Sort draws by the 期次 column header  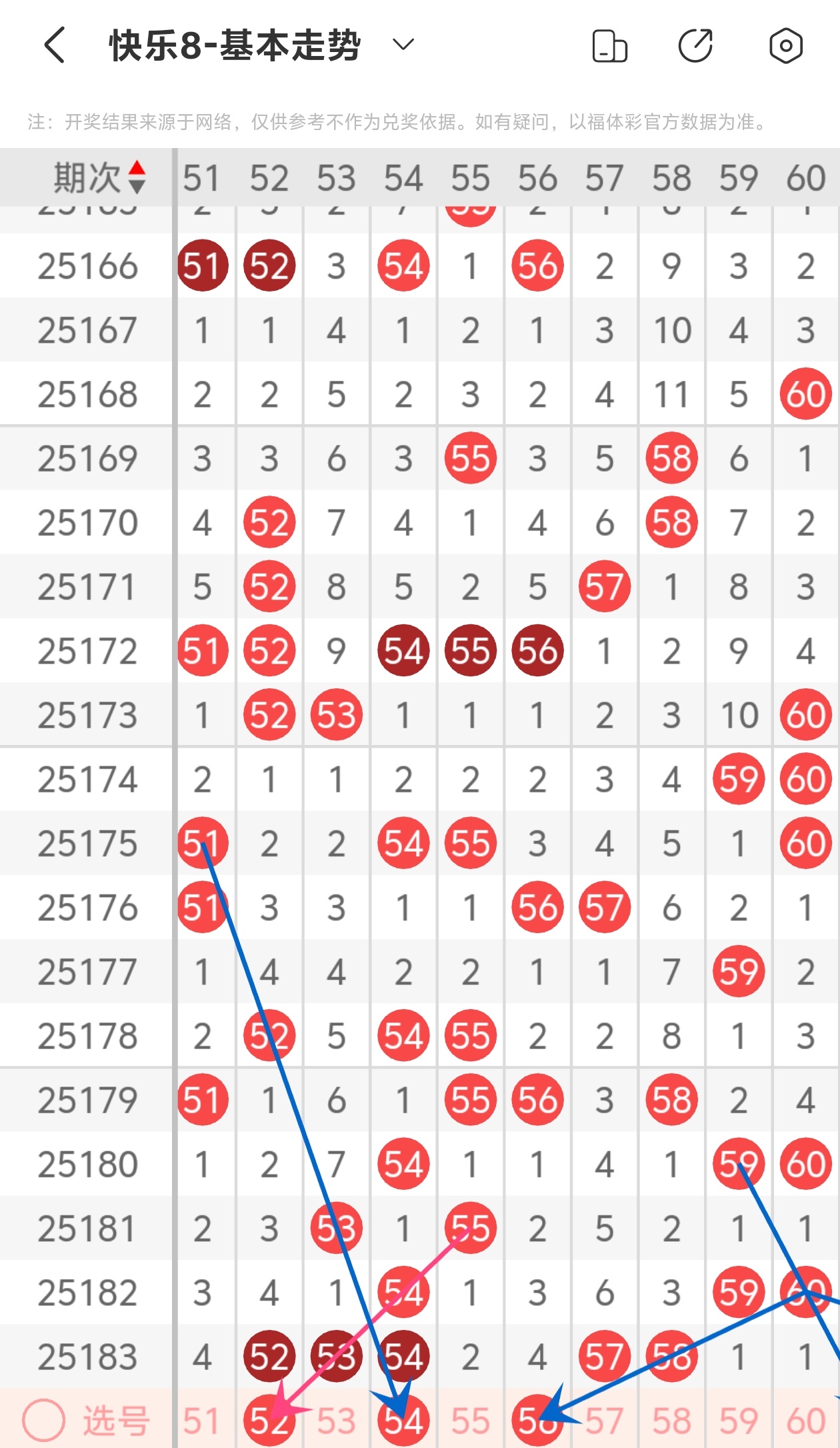[x=99, y=177]
